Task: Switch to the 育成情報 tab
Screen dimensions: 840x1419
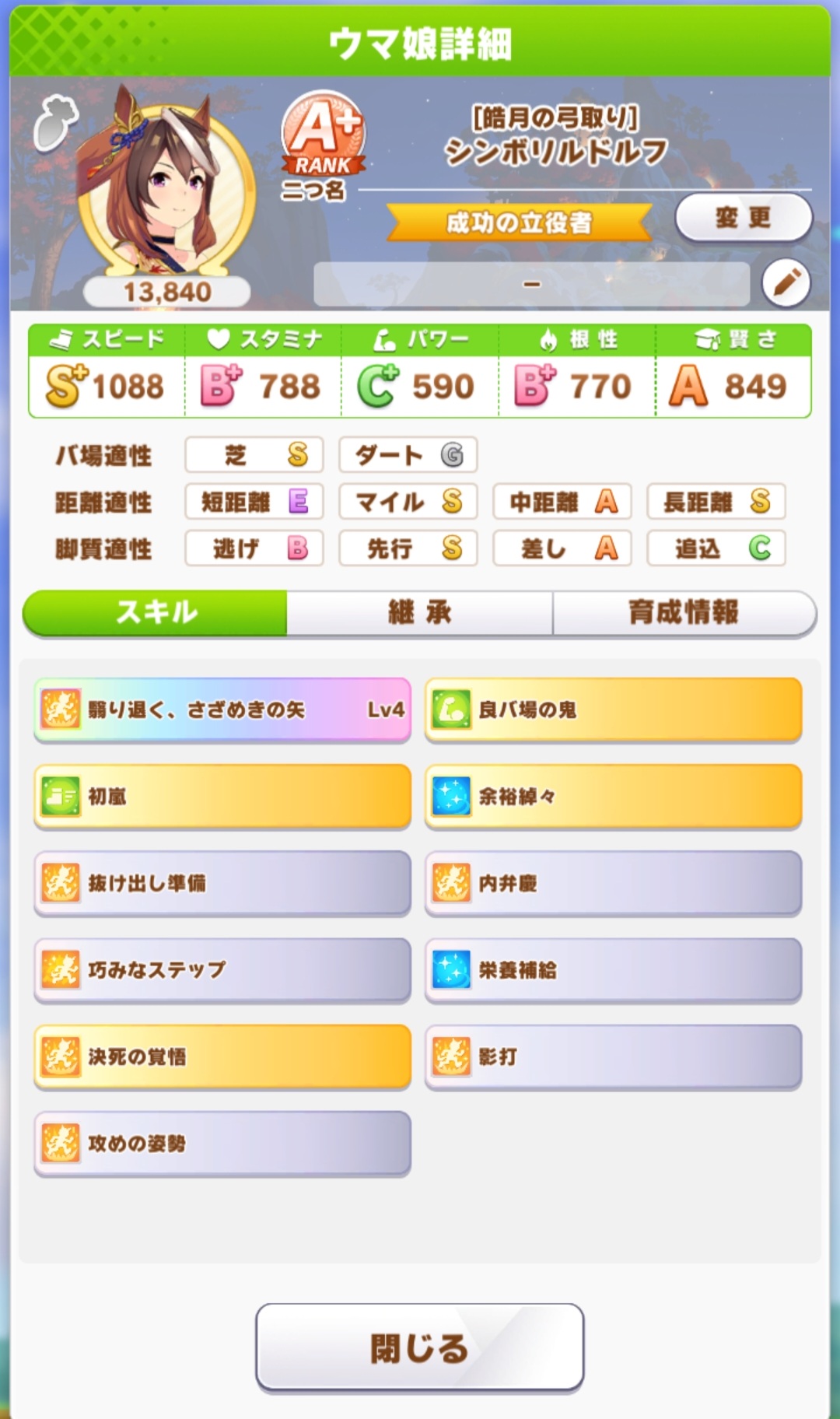Action: click(684, 613)
